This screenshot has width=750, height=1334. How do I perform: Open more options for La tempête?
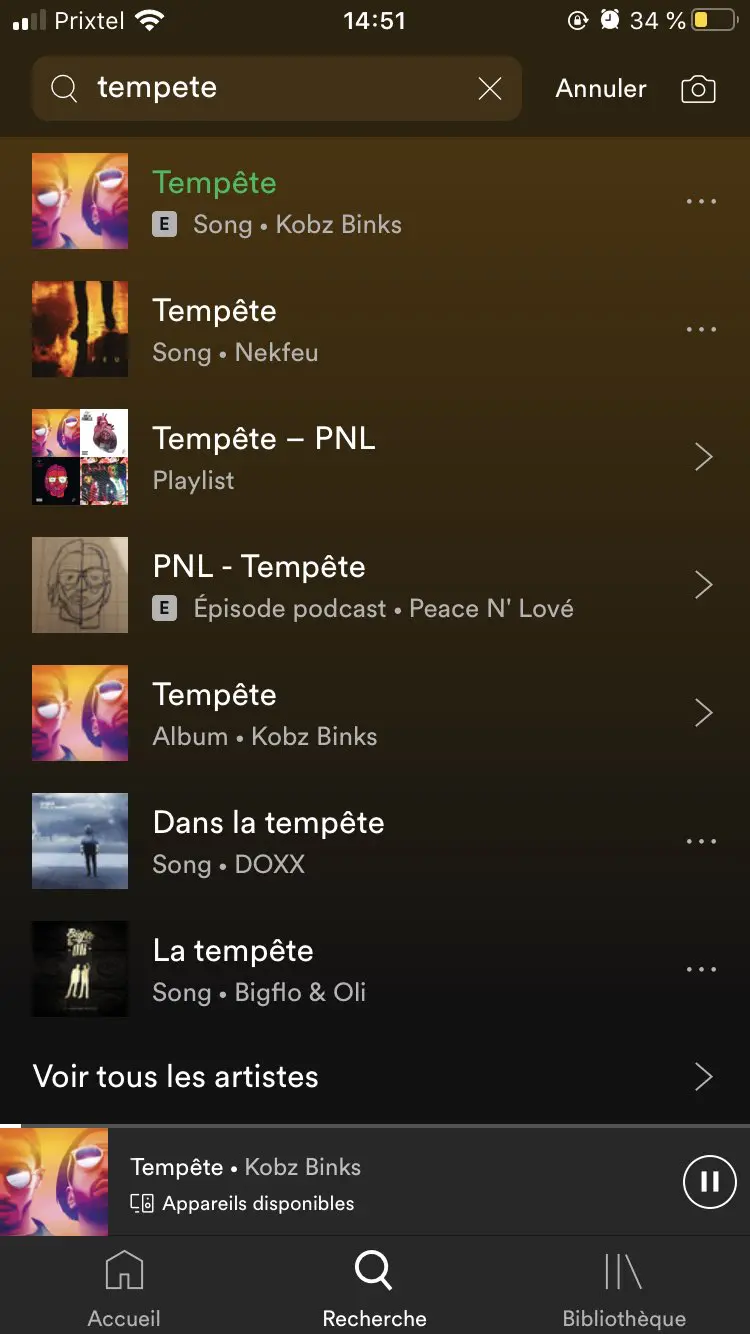701,969
